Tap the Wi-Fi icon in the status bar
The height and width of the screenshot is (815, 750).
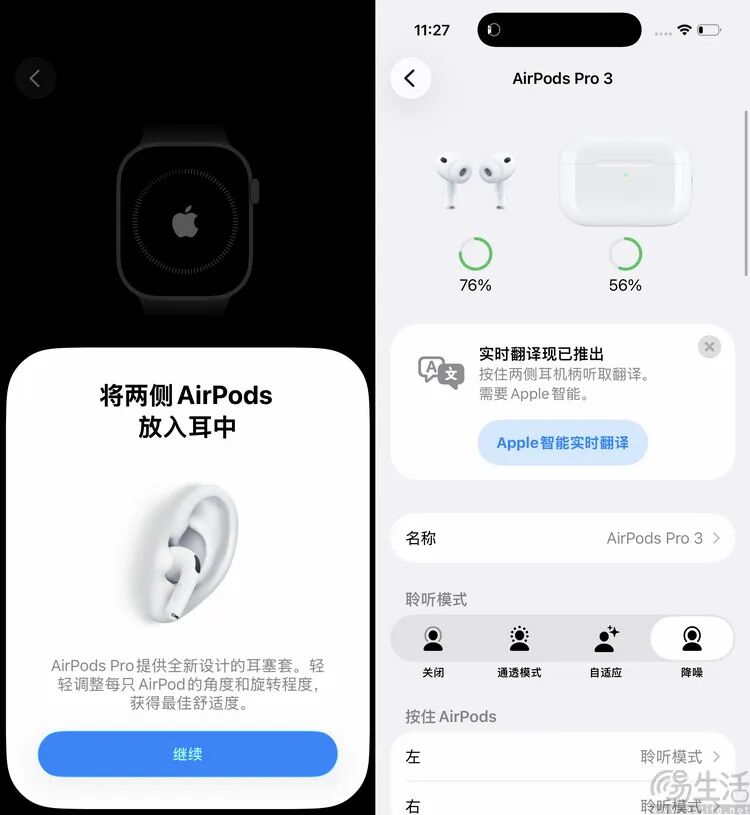click(686, 30)
